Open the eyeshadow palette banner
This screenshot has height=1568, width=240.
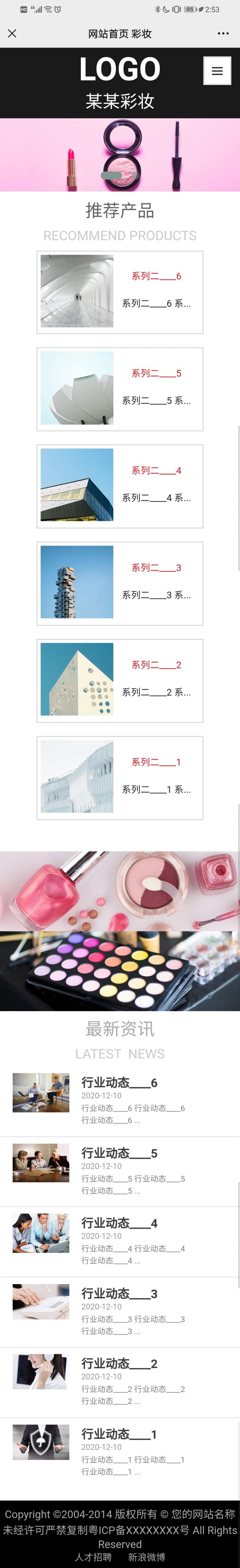[x=120, y=971]
